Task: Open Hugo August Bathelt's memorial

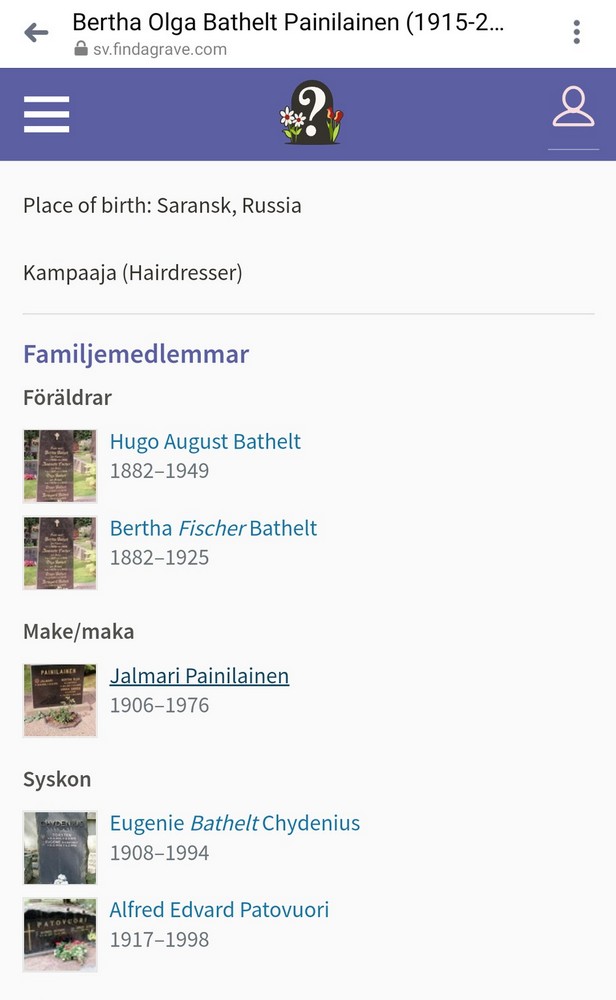Action: click(205, 441)
